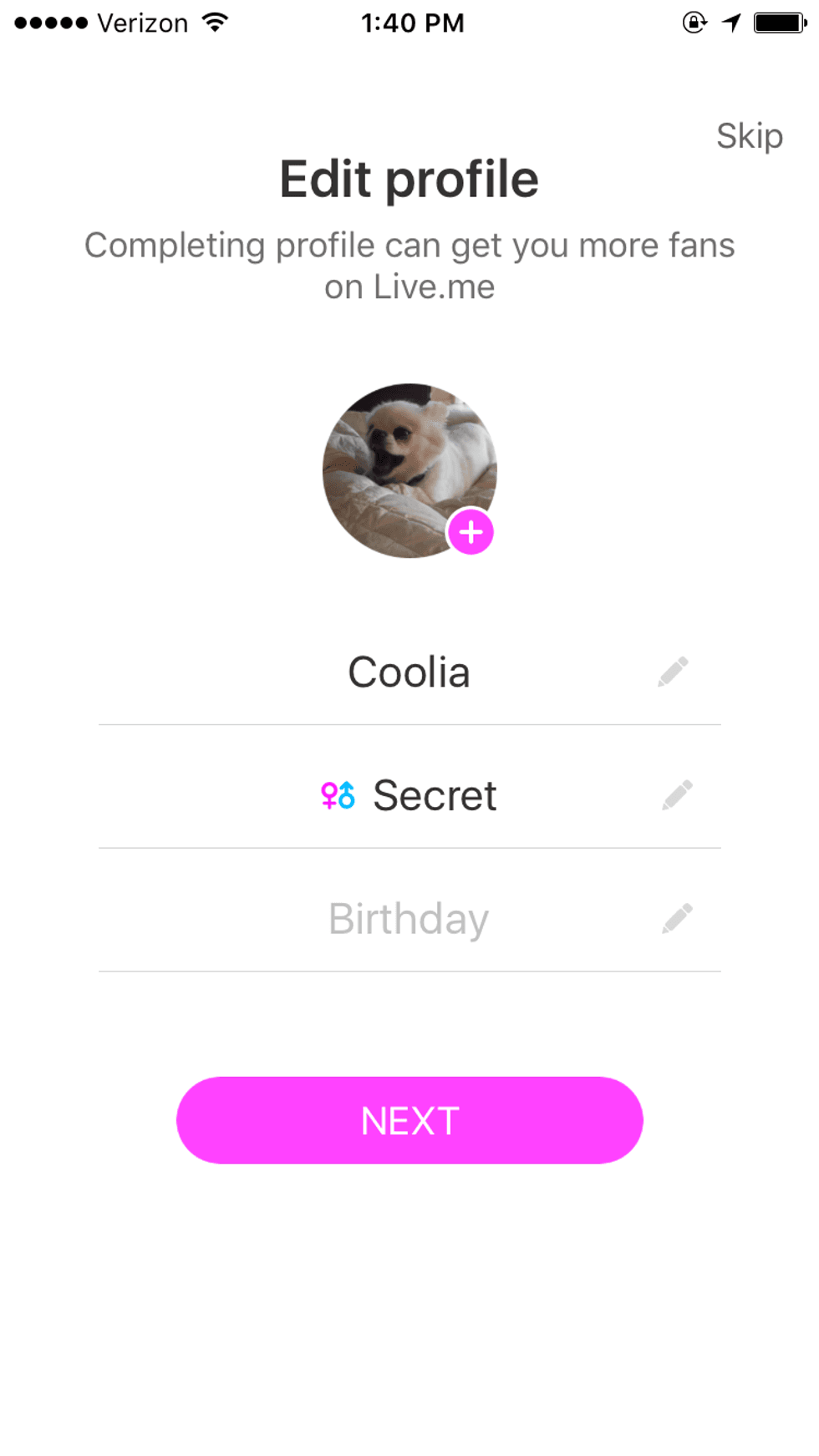Edit the Coolia name field

tap(409, 672)
